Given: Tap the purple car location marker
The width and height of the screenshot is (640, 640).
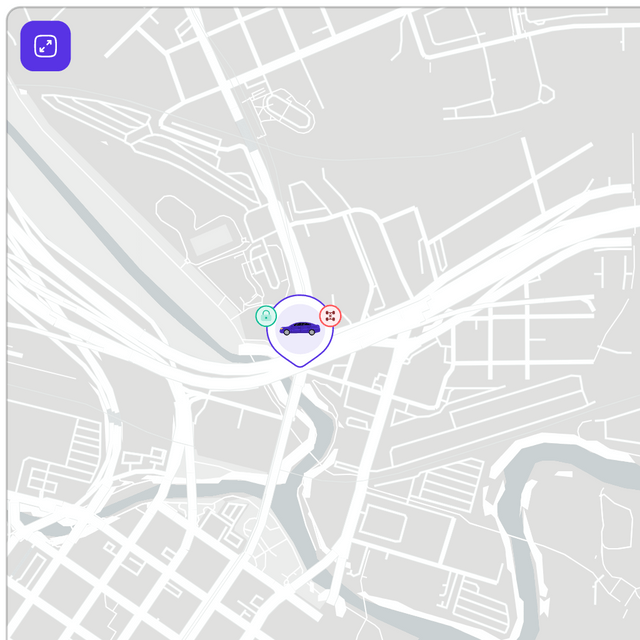Looking at the screenshot, I should tap(300, 330).
